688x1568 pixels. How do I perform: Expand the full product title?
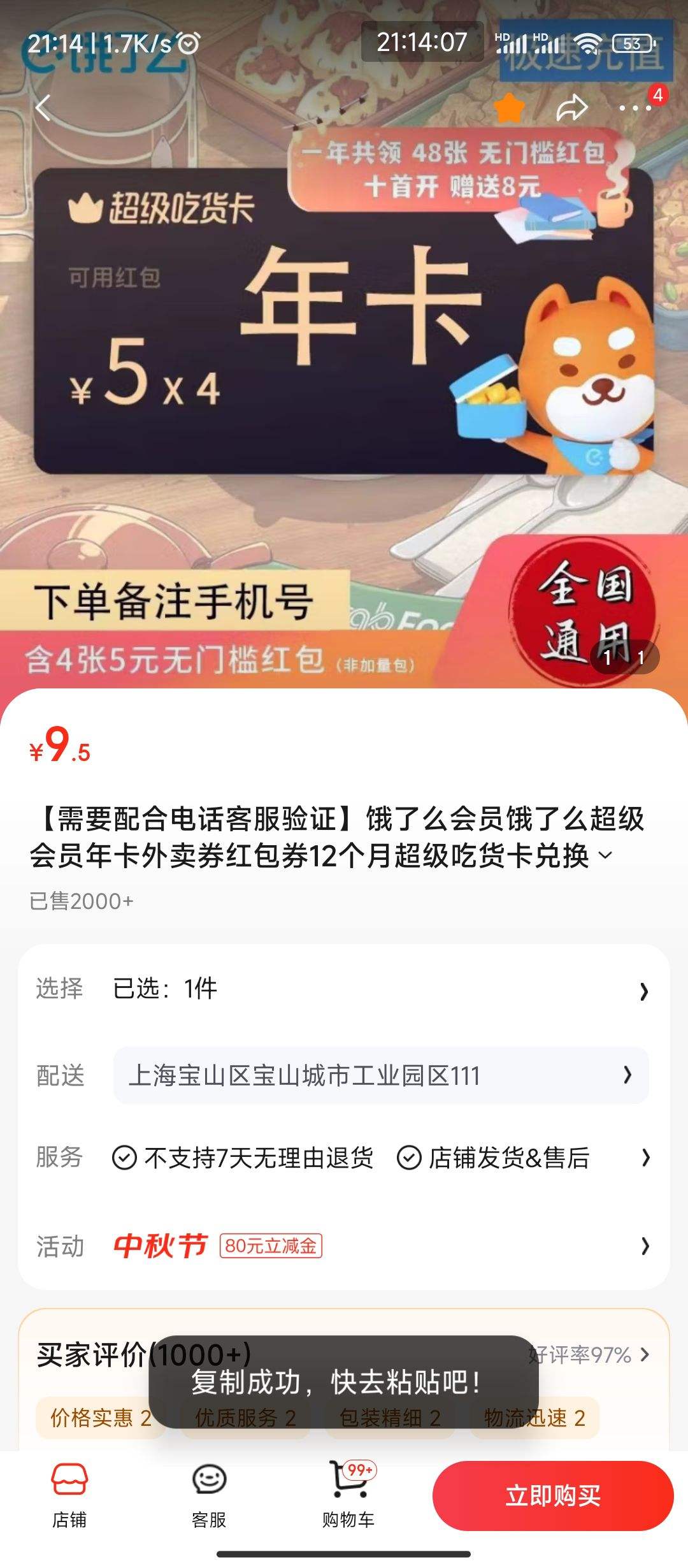(606, 855)
